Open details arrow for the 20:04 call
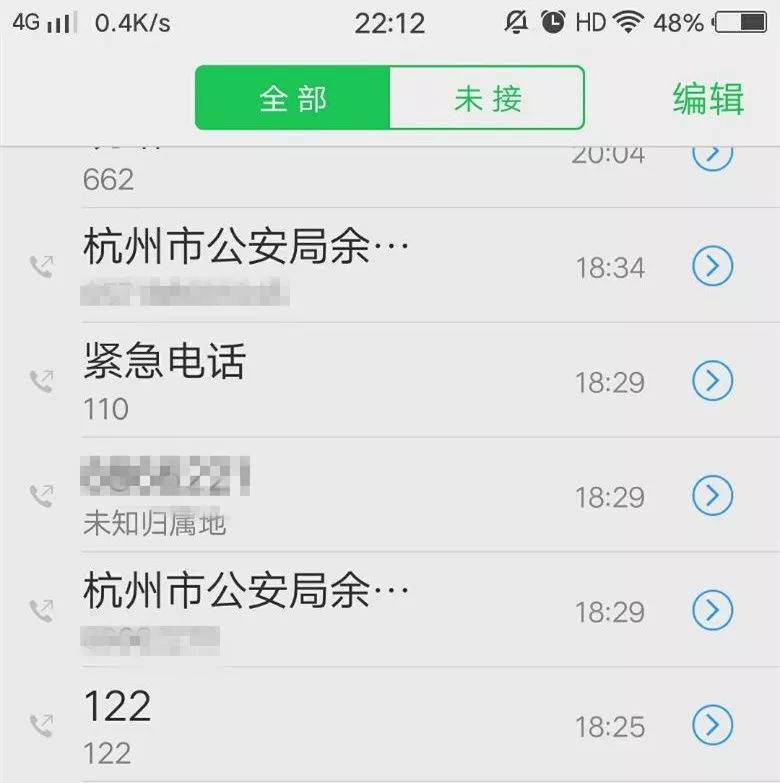 coord(713,153)
